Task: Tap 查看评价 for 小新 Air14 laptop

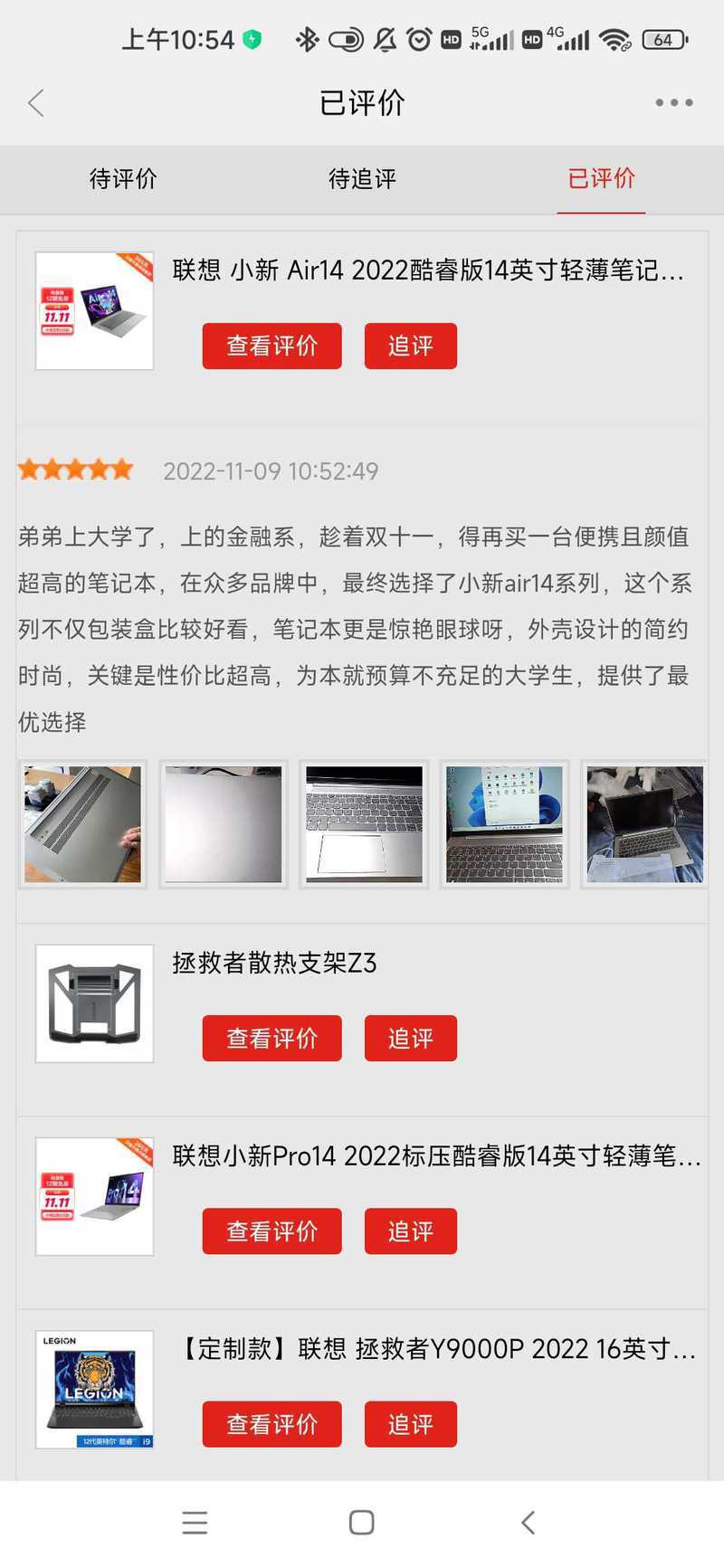Action: point(271,346)
